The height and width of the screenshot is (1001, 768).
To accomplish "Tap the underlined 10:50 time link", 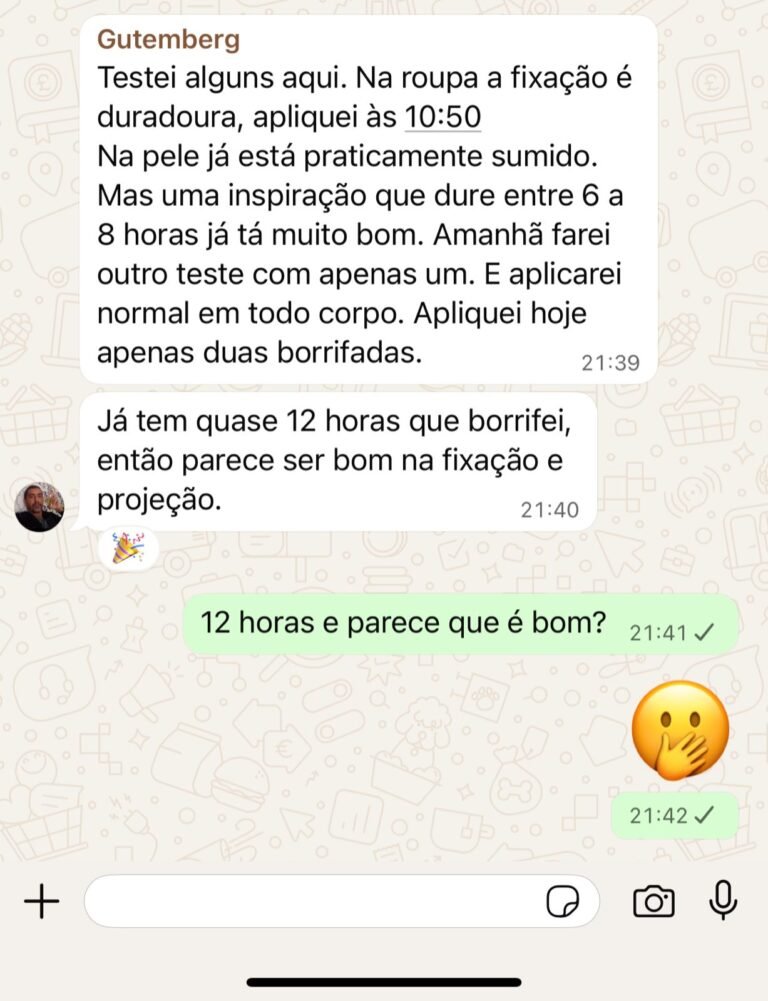I will point(442,117).
